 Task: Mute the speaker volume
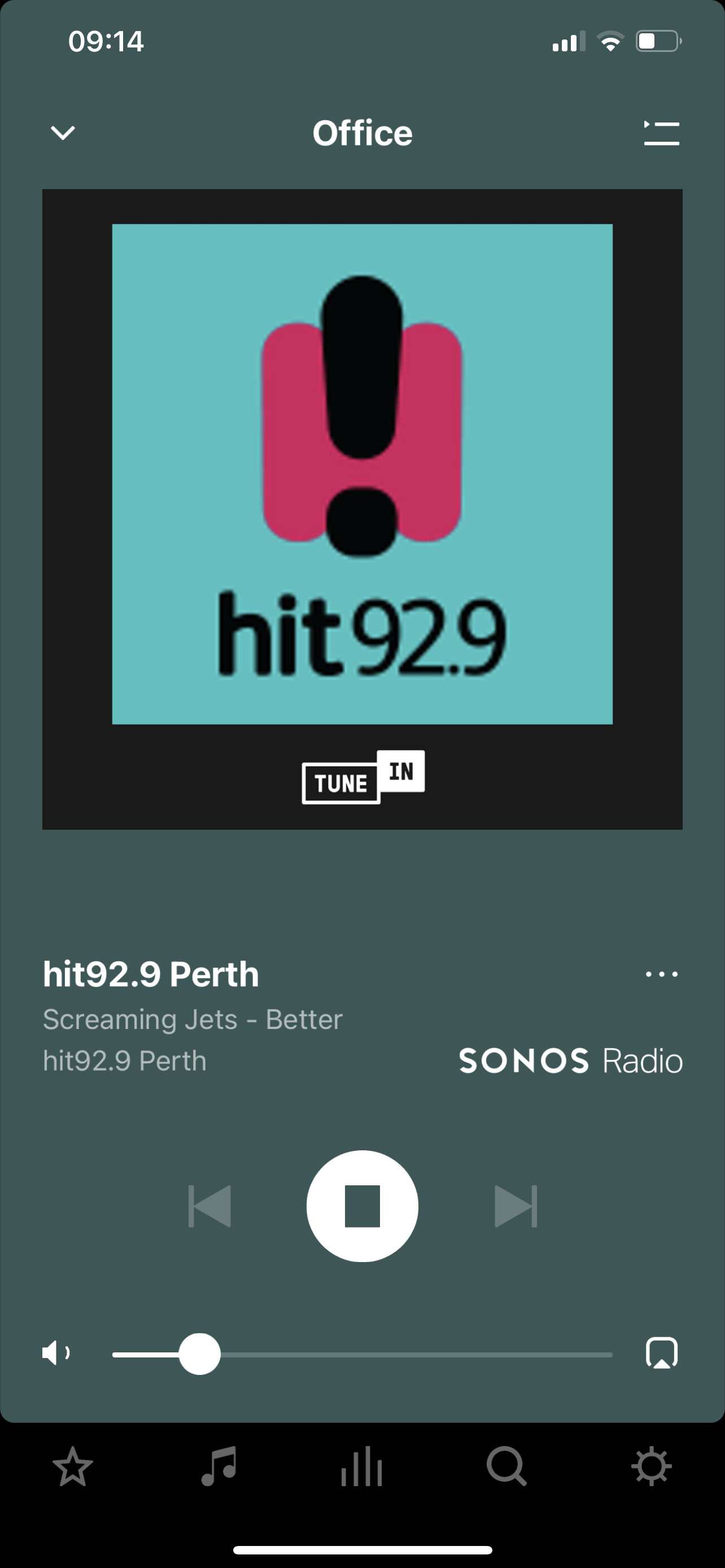[x=56, y=1354]
